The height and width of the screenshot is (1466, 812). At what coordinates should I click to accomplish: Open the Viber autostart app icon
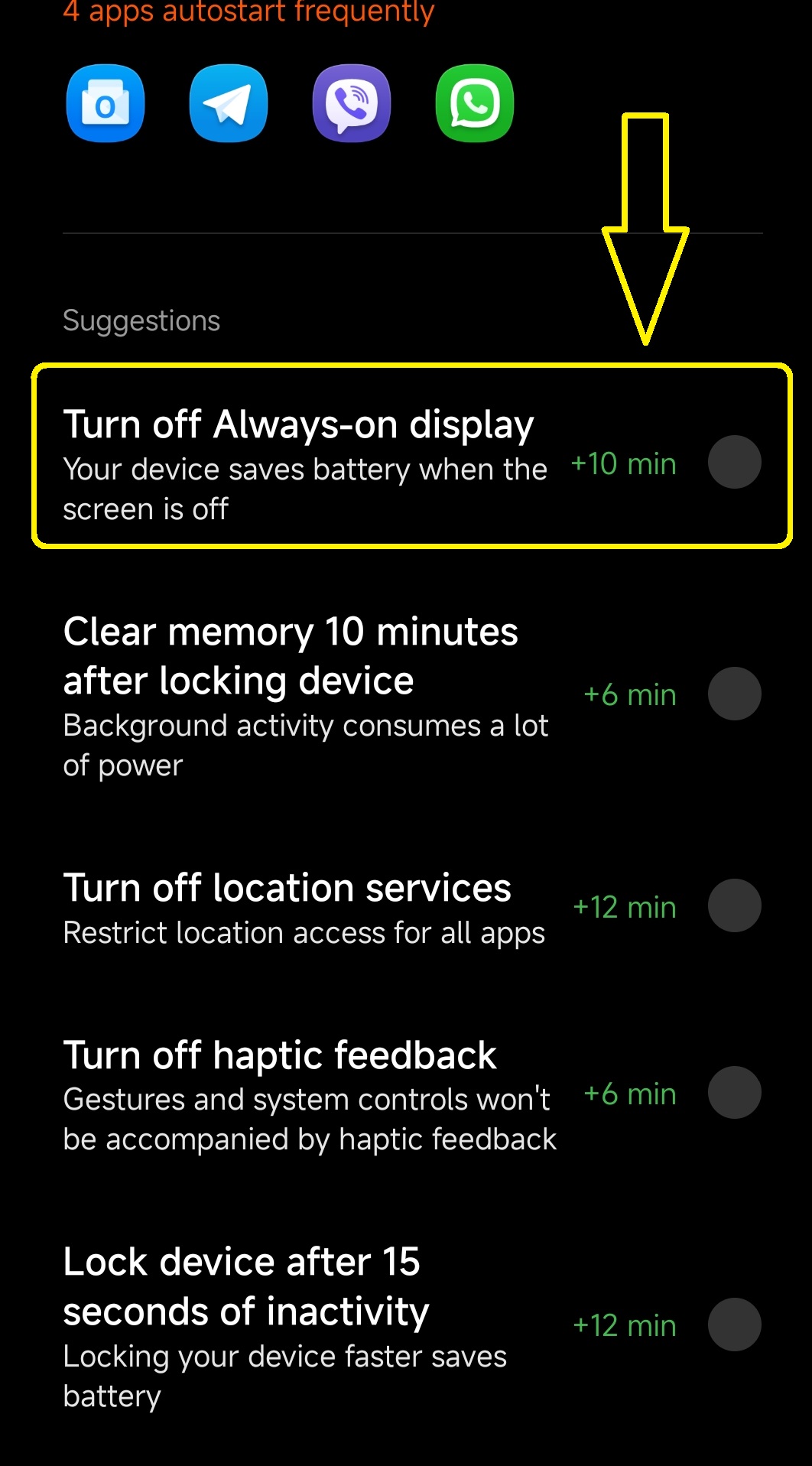point(352,103)
